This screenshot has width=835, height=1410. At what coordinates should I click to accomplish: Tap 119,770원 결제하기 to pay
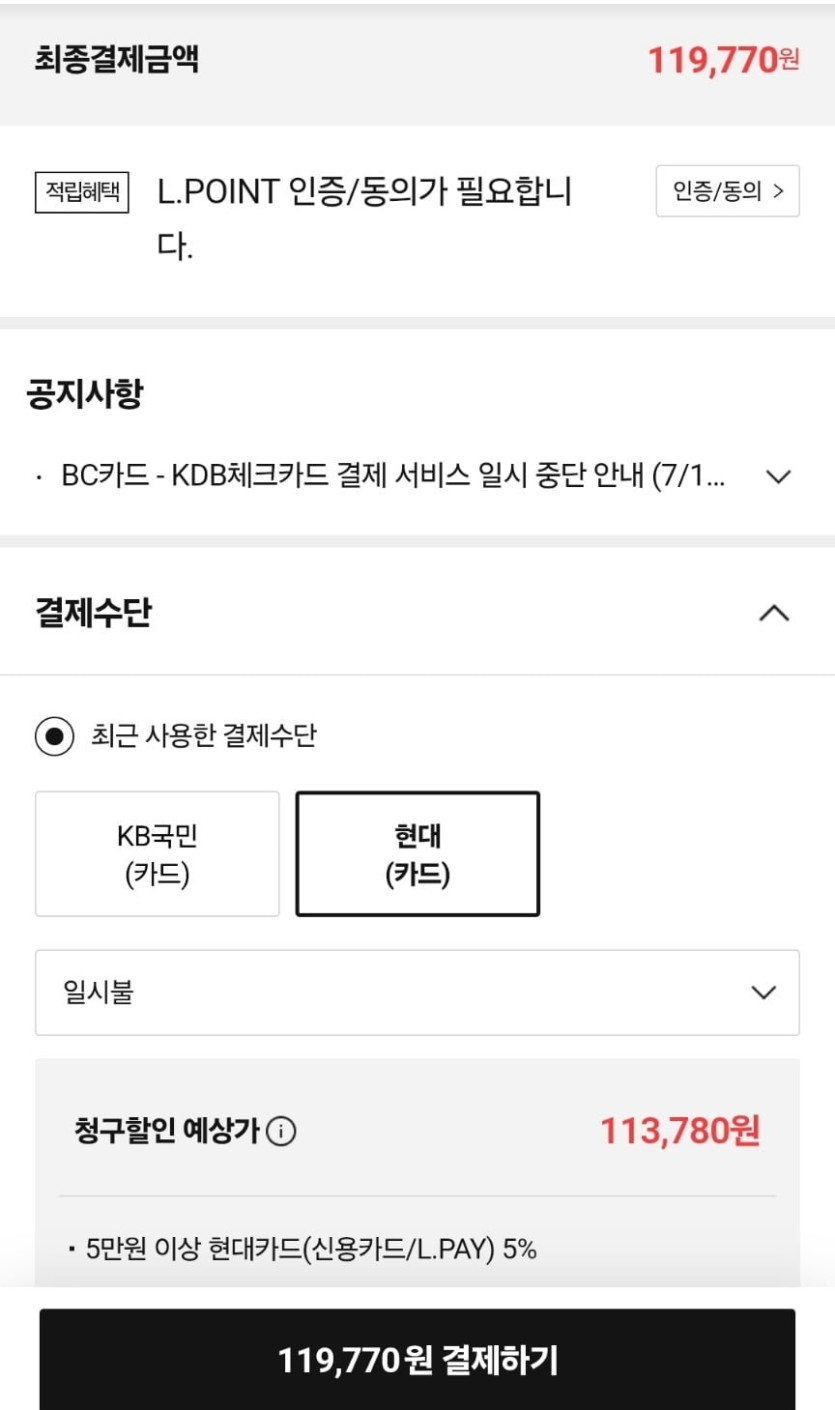click(417, 1359)
